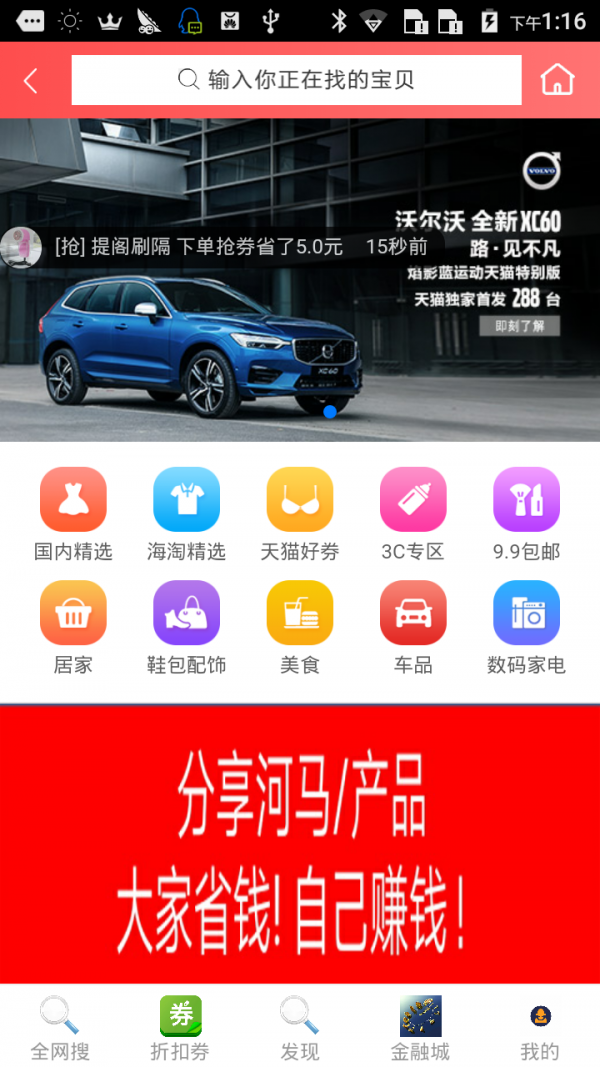The height and width of the screenshot is (1067, 600).
Task: Switch to 全网搜 tab
Action: pos(60,1027)
